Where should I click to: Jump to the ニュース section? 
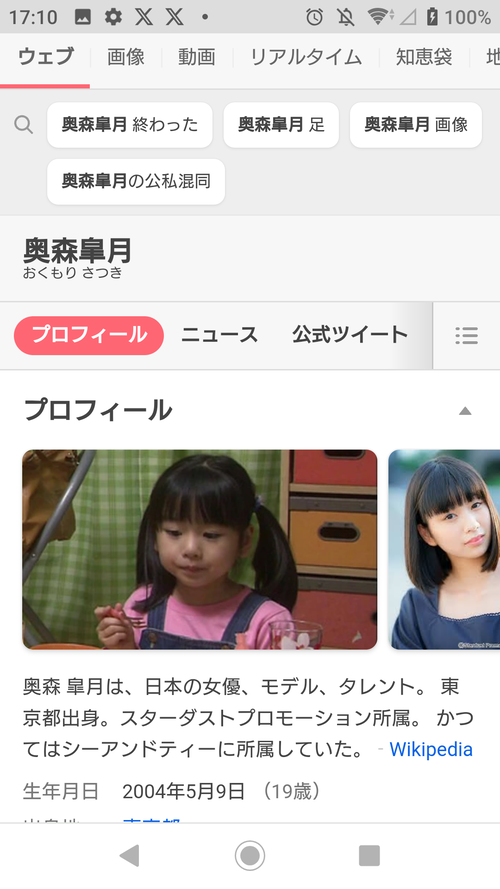[x=219, y=335]
